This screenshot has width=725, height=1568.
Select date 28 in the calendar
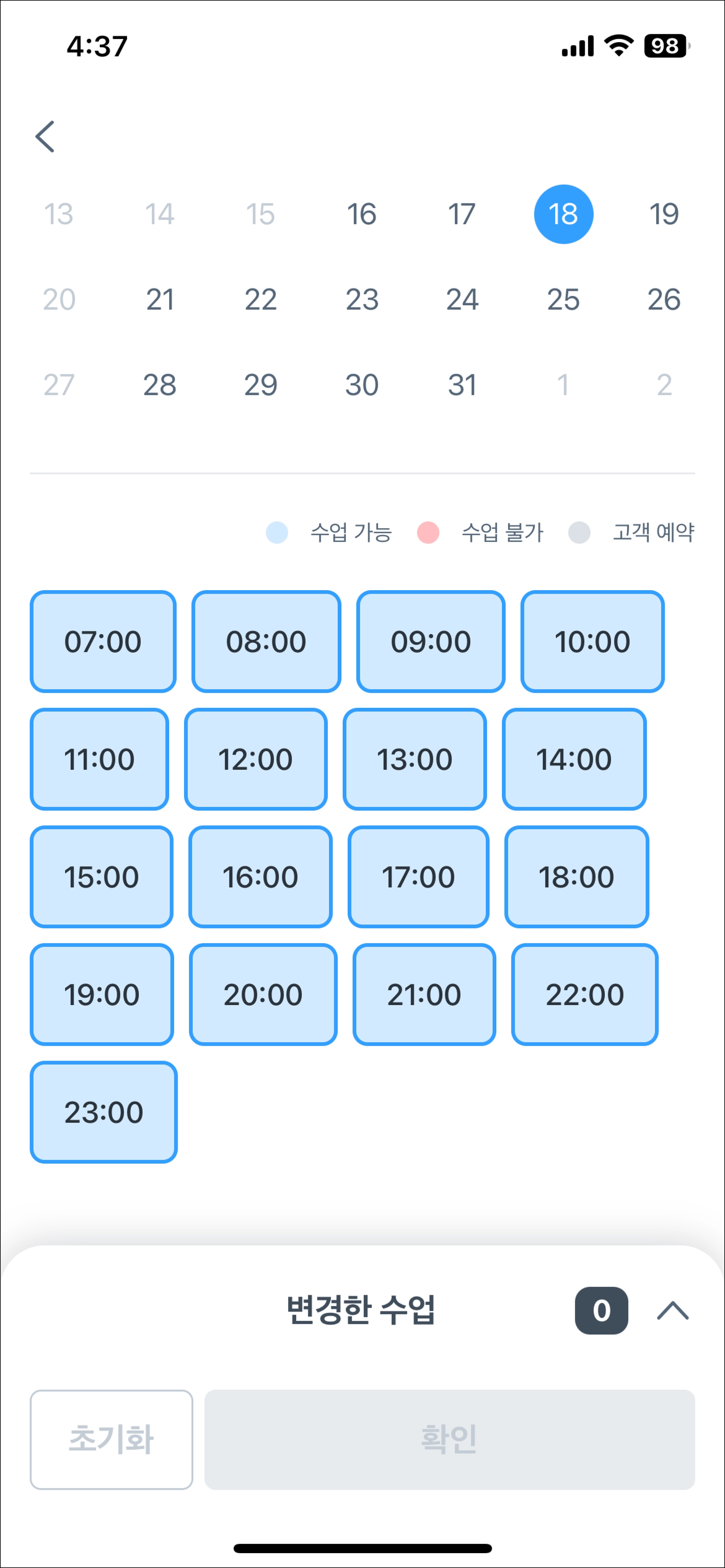pos(160,385)
